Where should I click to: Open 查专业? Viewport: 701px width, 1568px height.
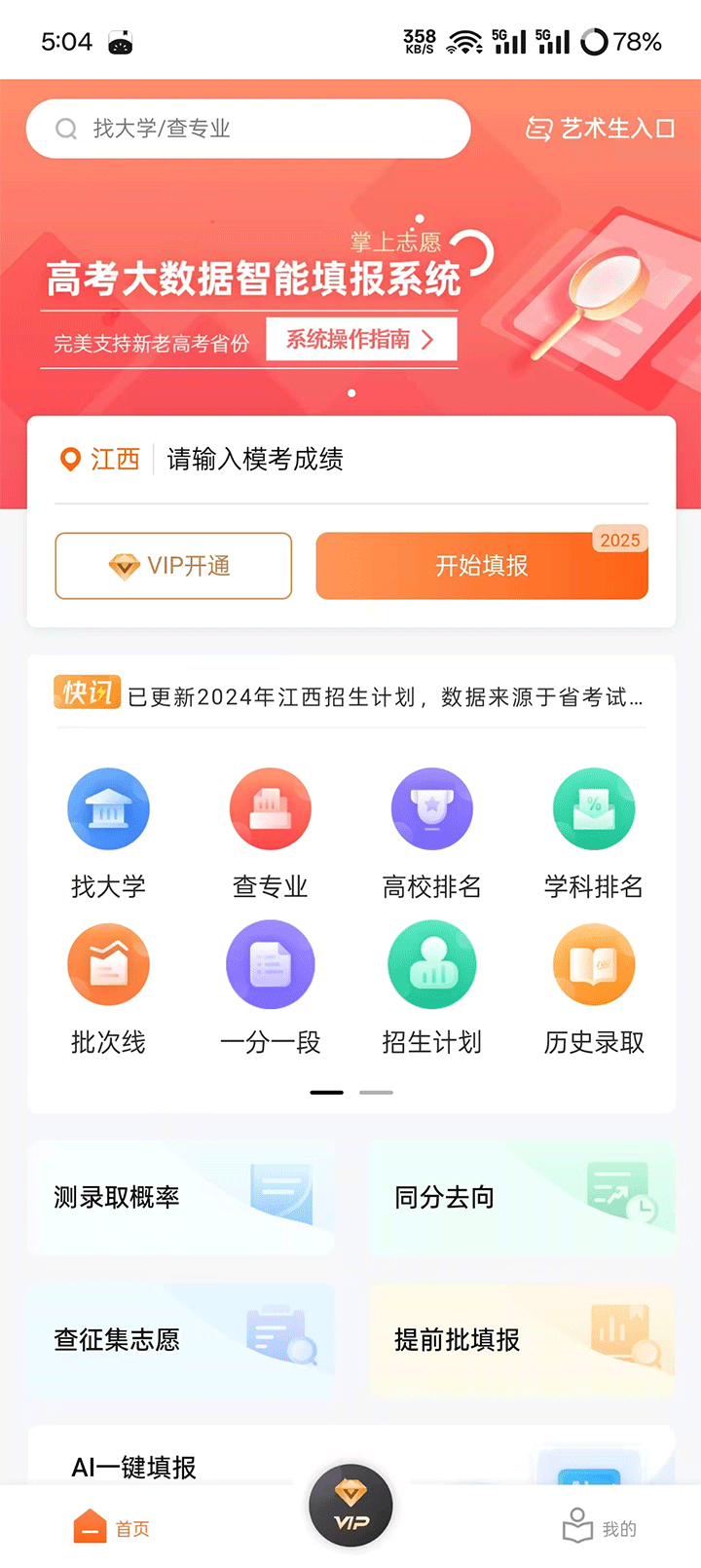270,831
